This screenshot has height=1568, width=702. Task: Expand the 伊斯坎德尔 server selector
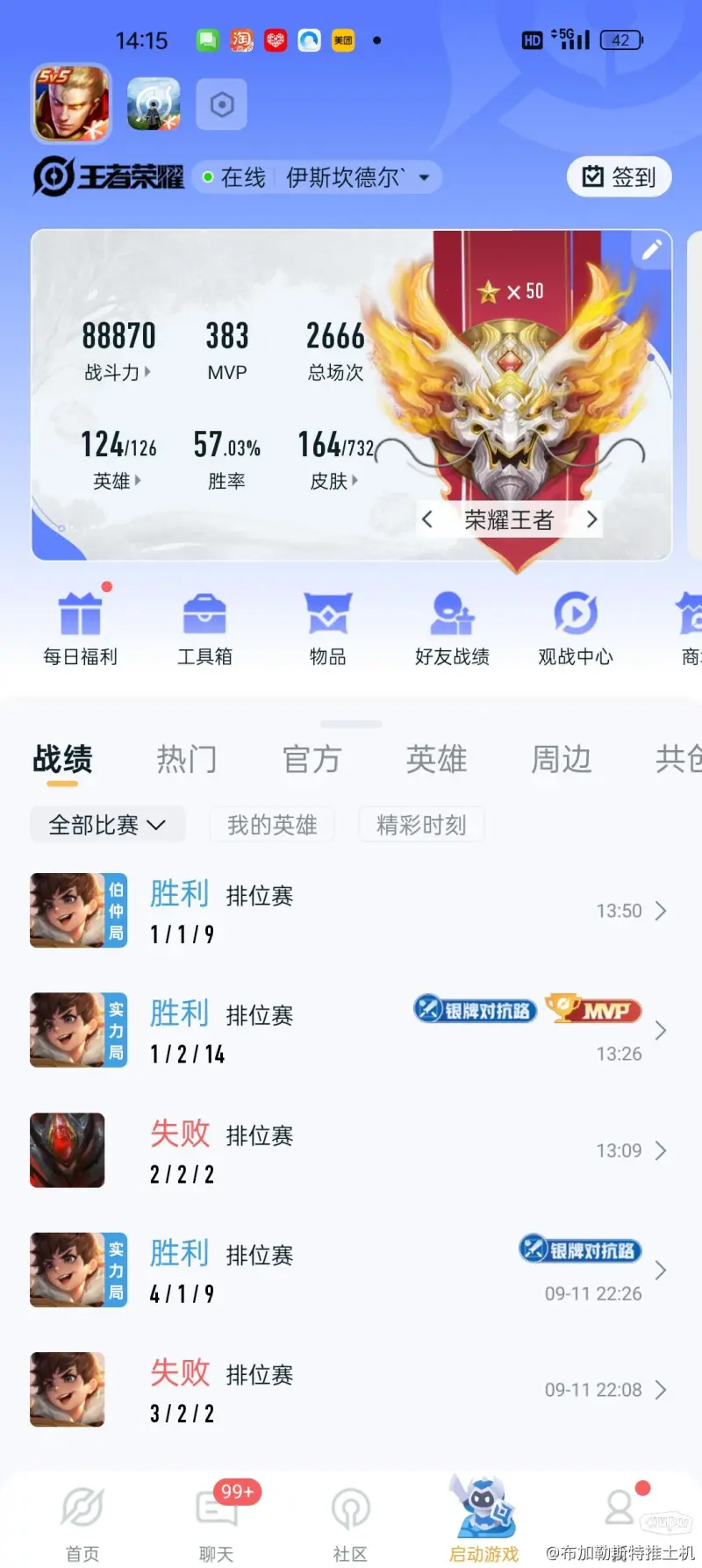(351, 176)
